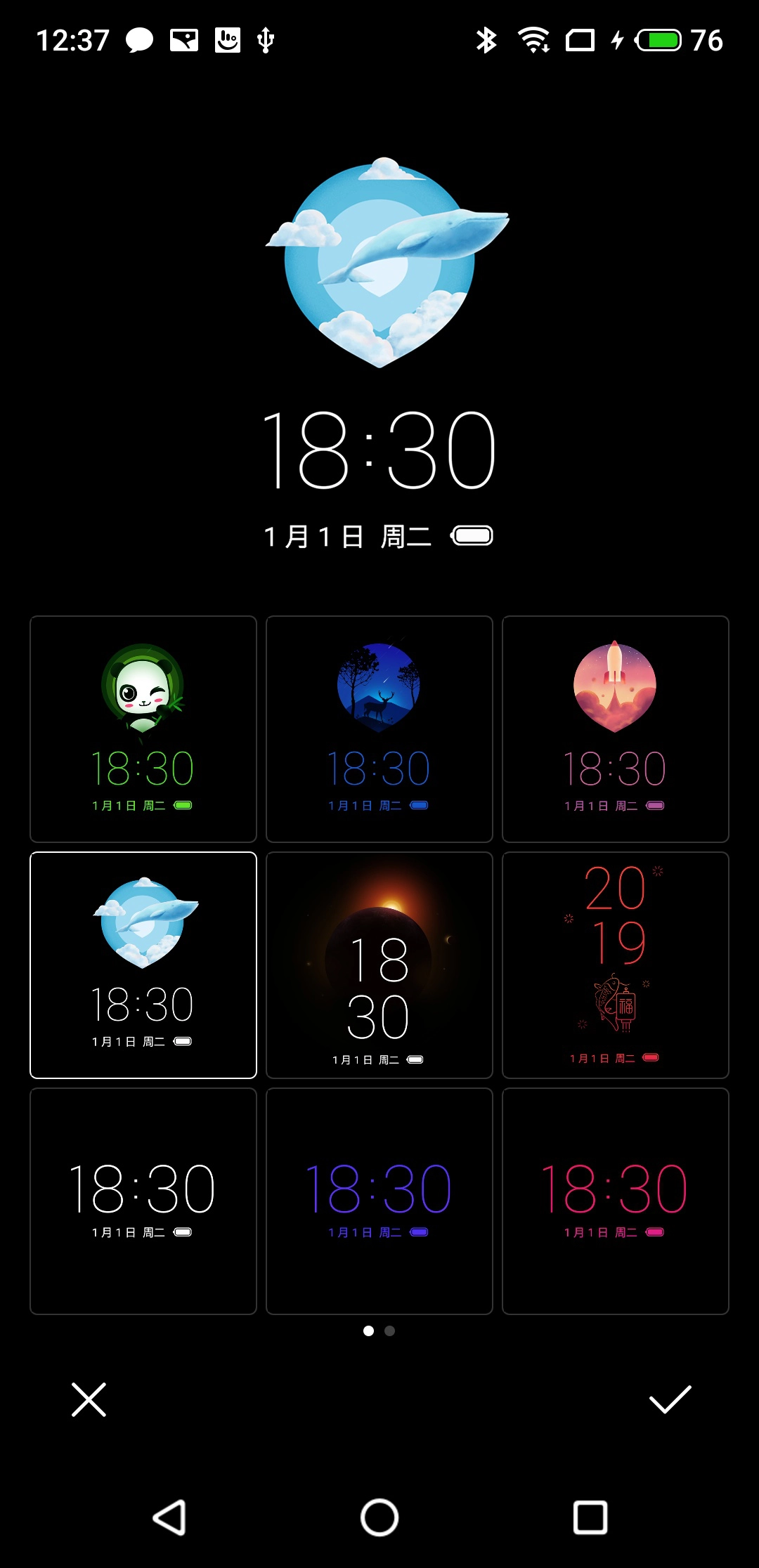Choose the solar eclipse stacked clock style
Viewport: 759px width, 1568px height.
click(379, 965)
